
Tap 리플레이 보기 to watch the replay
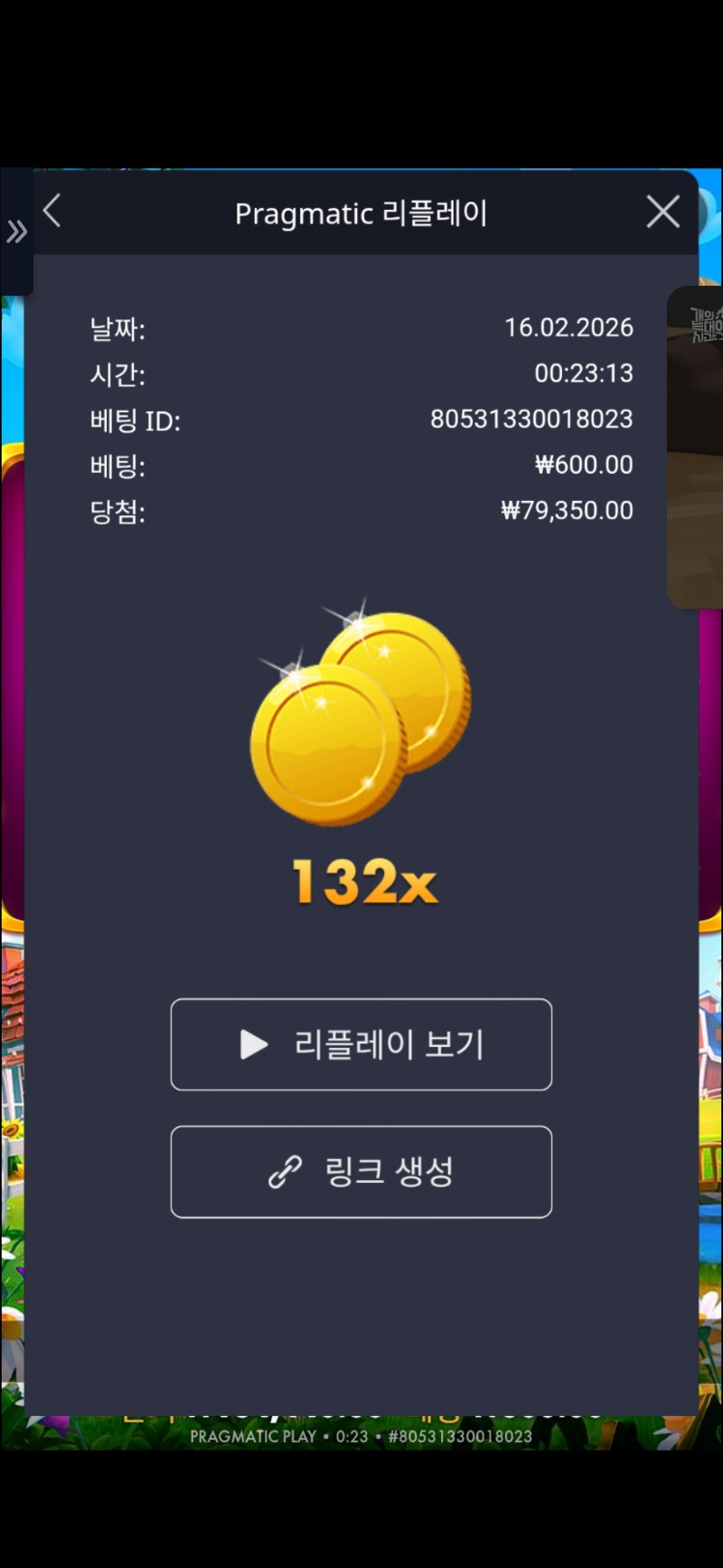pyautogui.click(x=361, y=1044)
